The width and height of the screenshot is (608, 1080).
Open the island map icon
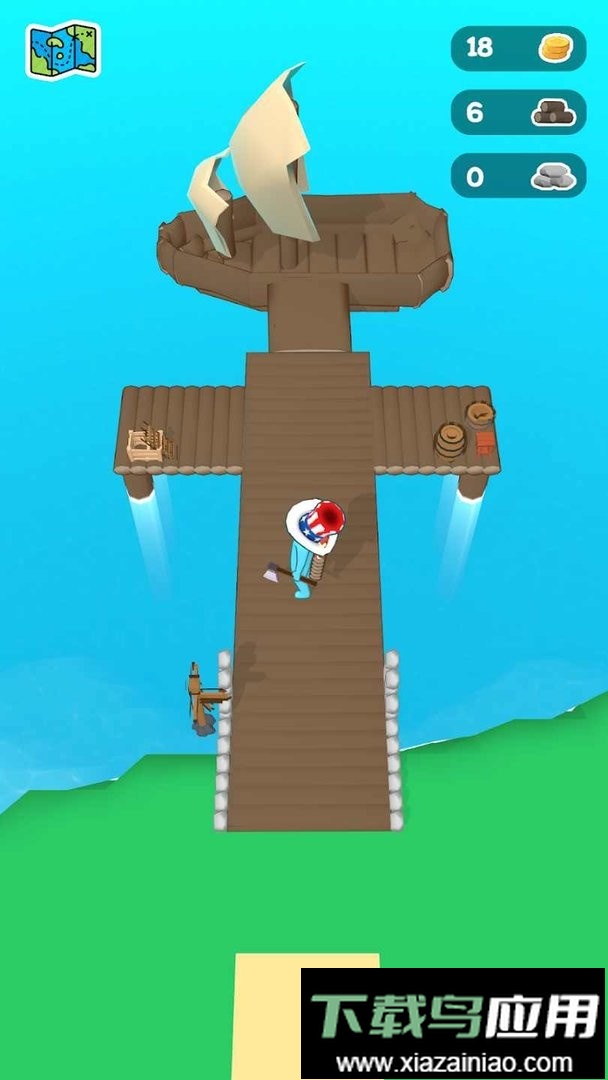(63, 50)
